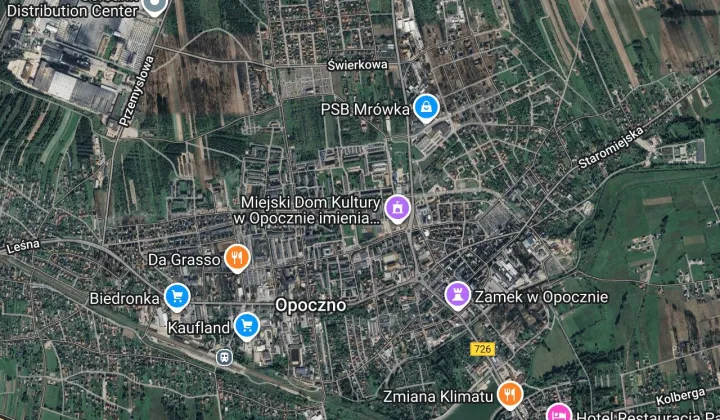Image resolution: width=720 pixels, height=420 pixels.
Task: Tap the Zmiana Klimatu restaurant pin
Action: (x=509, y=395)
